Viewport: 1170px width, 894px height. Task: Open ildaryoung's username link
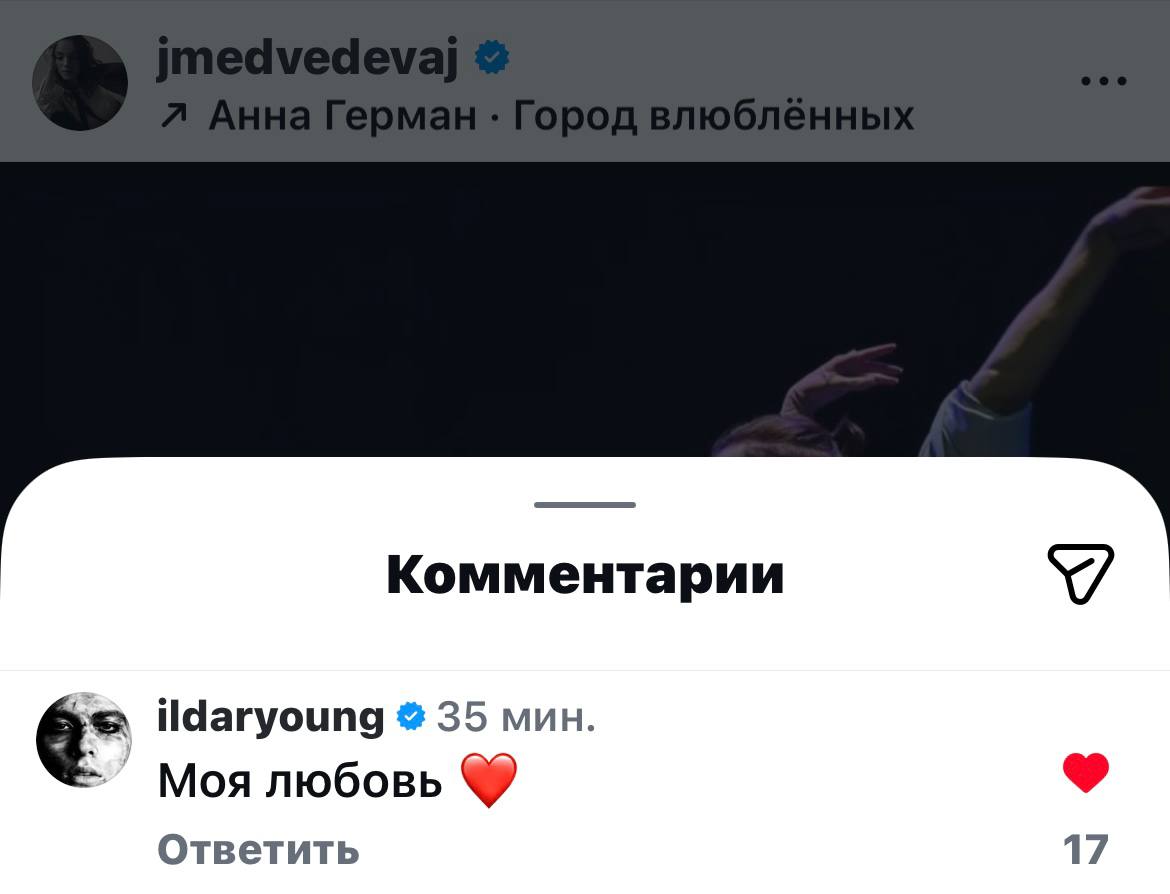click(x=271, y=717)
